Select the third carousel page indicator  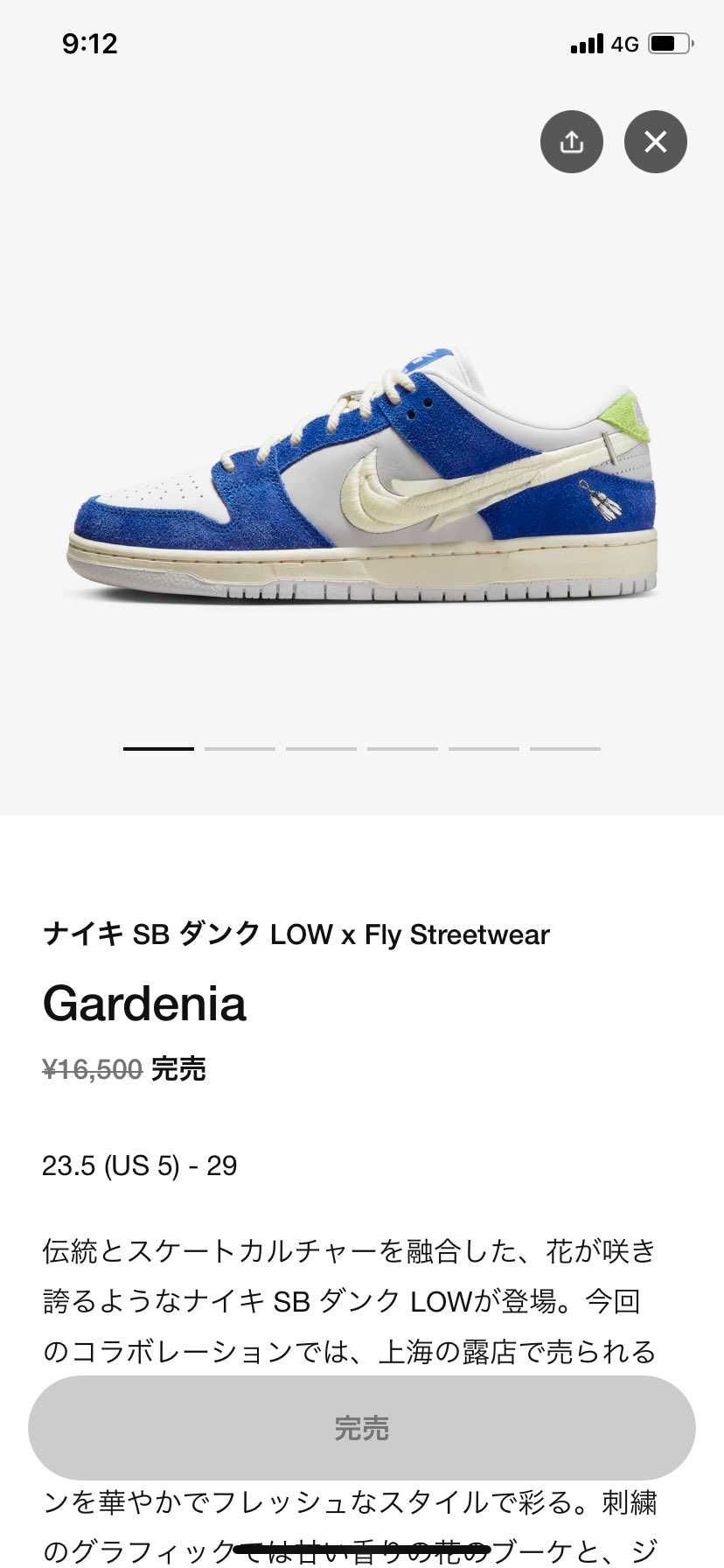coord(321,749)
